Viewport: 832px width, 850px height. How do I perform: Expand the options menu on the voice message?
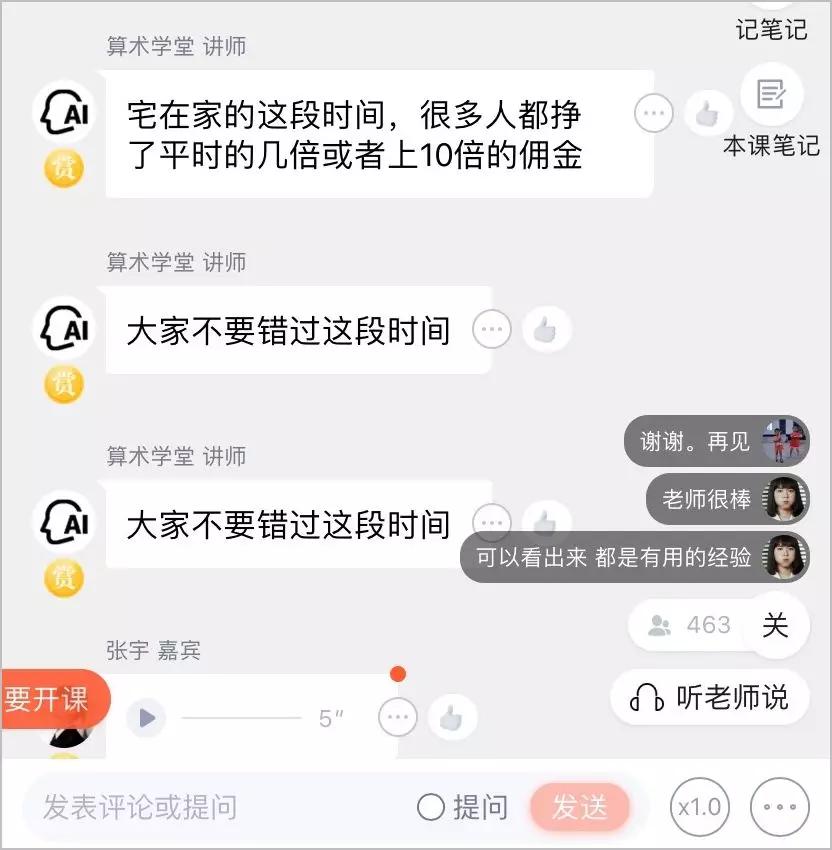pyautogui.click(x=397, y=717)
